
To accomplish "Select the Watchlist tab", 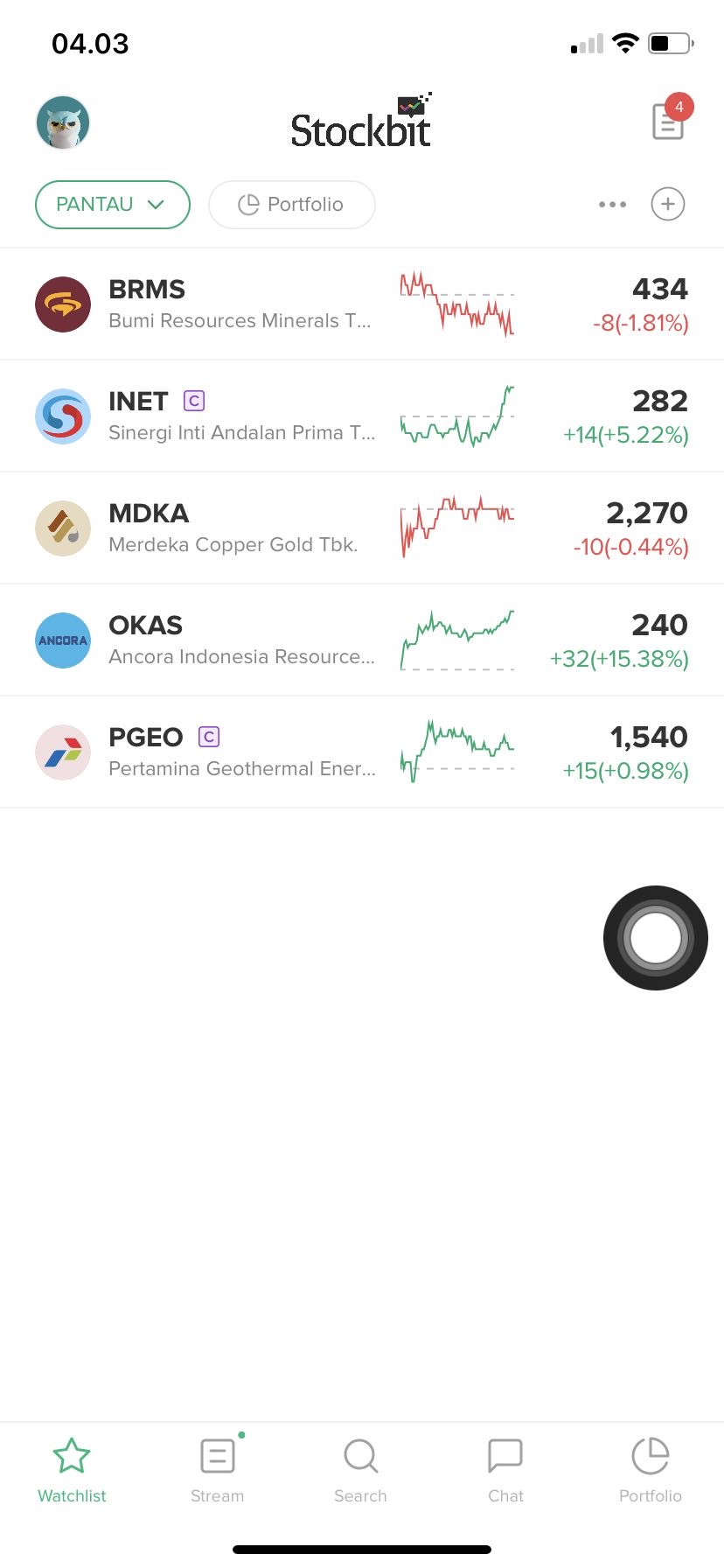I will (72, 1470).
